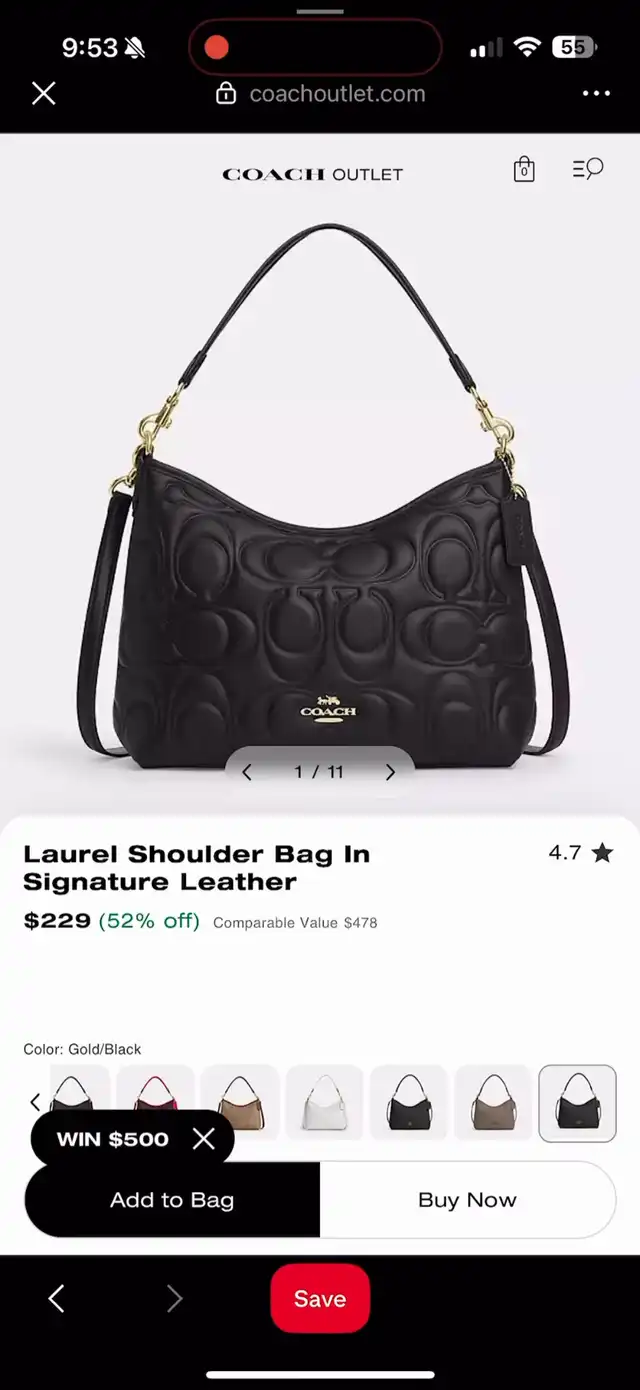This screenshot has height=1390, width=640.
Task: Dismiss the WIN $500 banner
Action: point(204,1139)
